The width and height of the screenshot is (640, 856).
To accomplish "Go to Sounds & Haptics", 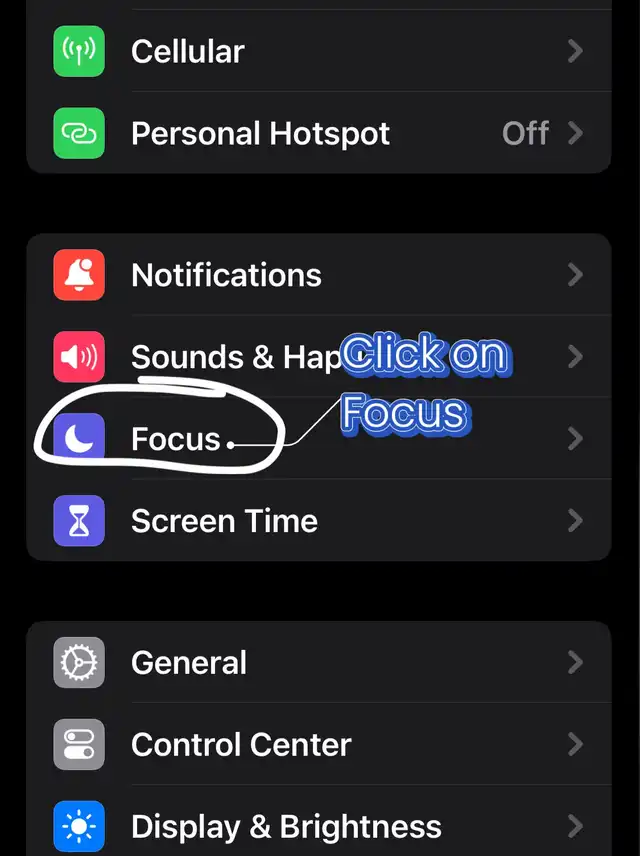I will [230, 358].
